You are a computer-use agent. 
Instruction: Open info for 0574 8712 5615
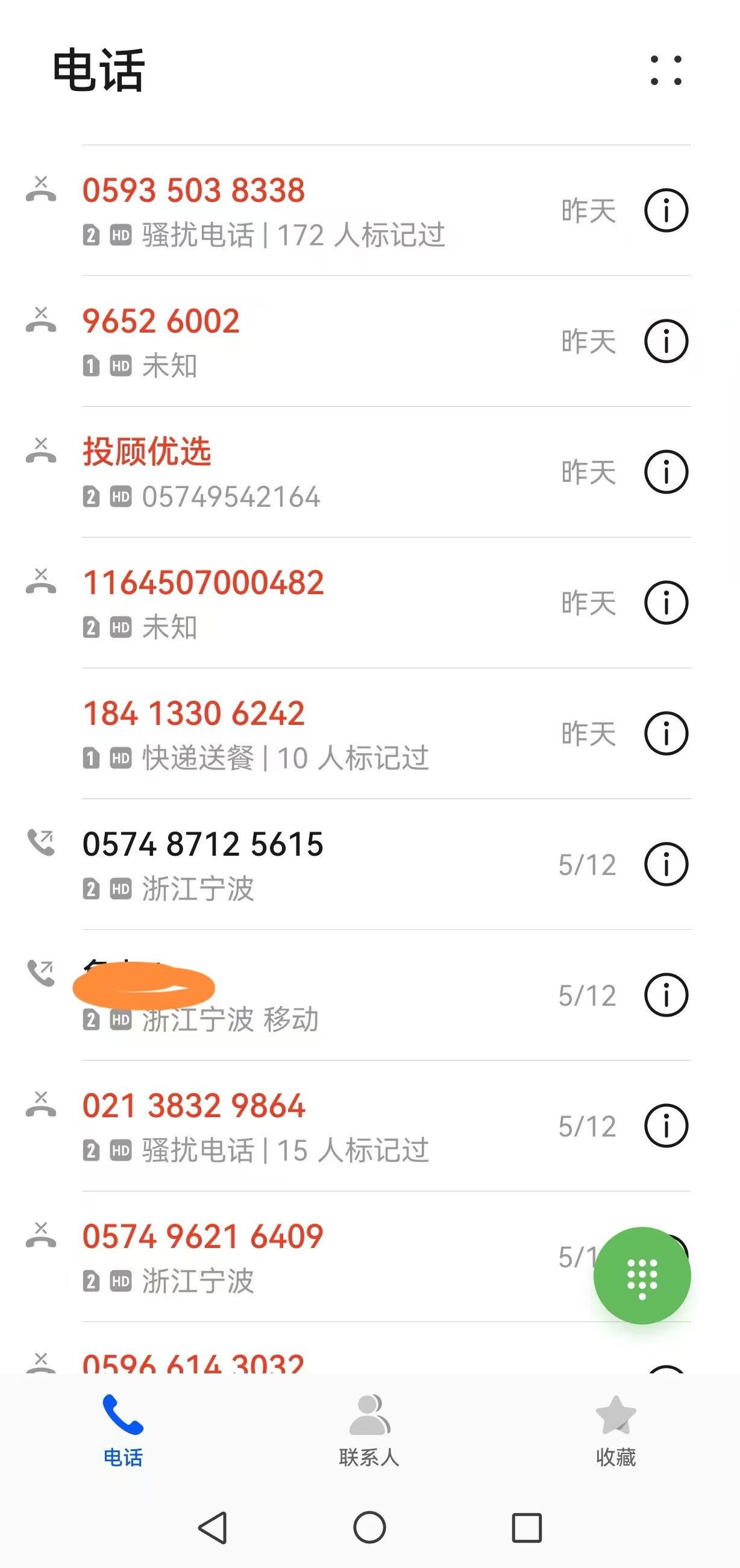(666, 864)
